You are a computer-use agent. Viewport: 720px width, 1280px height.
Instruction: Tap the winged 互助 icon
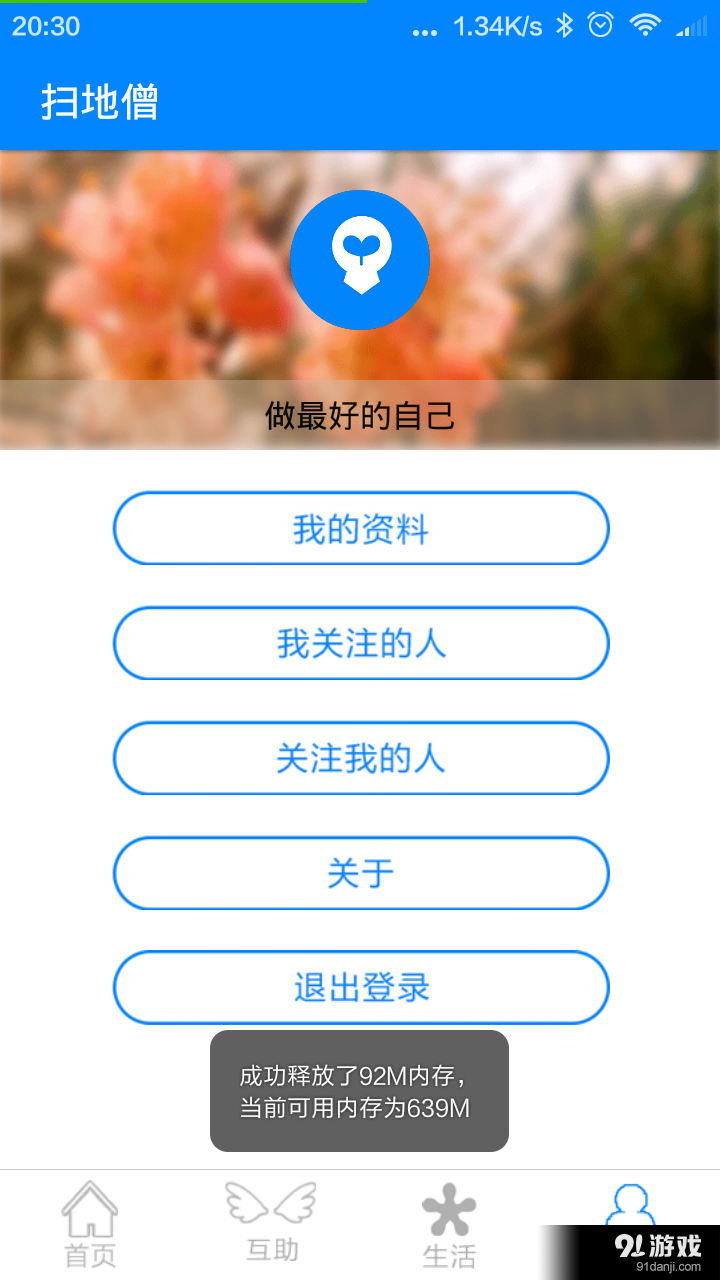270,1205
